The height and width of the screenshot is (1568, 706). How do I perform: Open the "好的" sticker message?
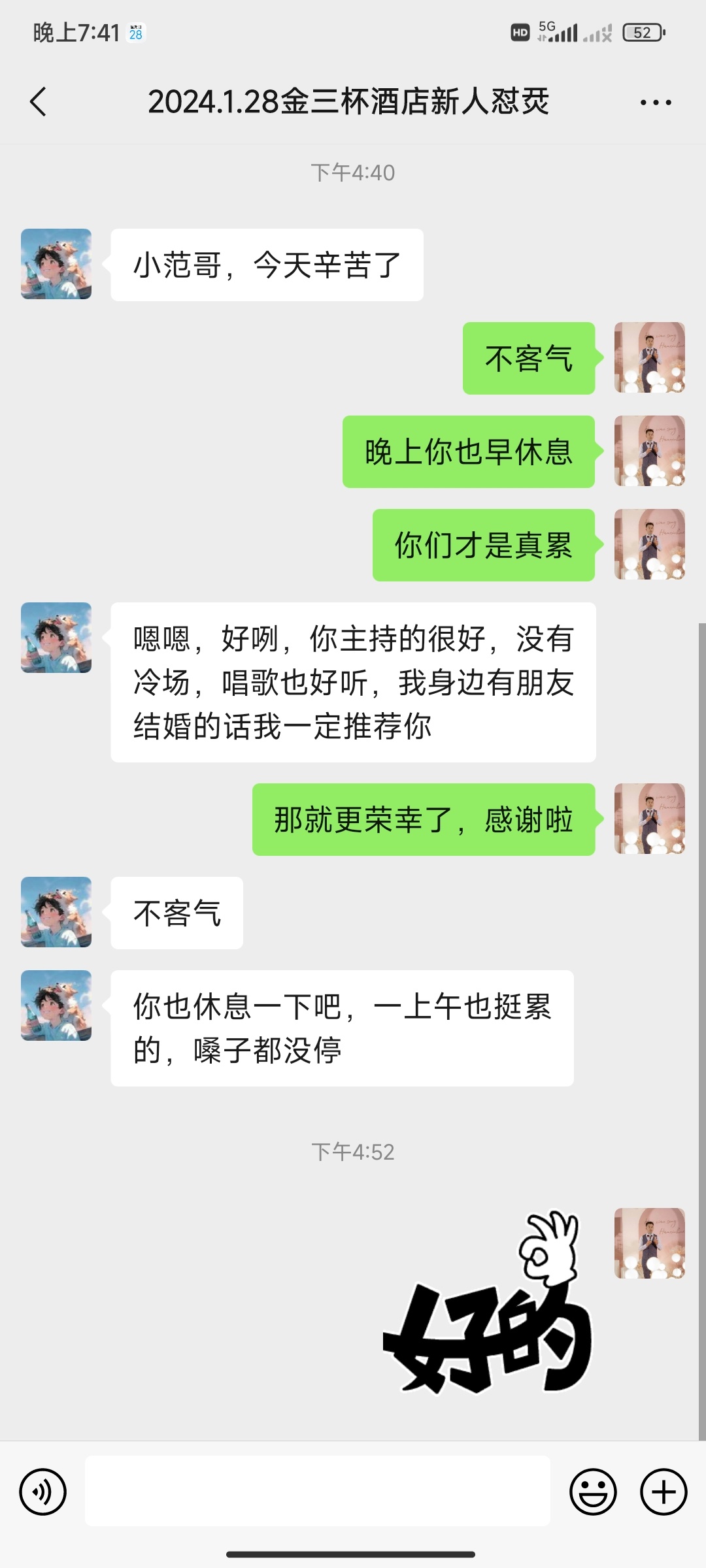[x=488, y=1303]
